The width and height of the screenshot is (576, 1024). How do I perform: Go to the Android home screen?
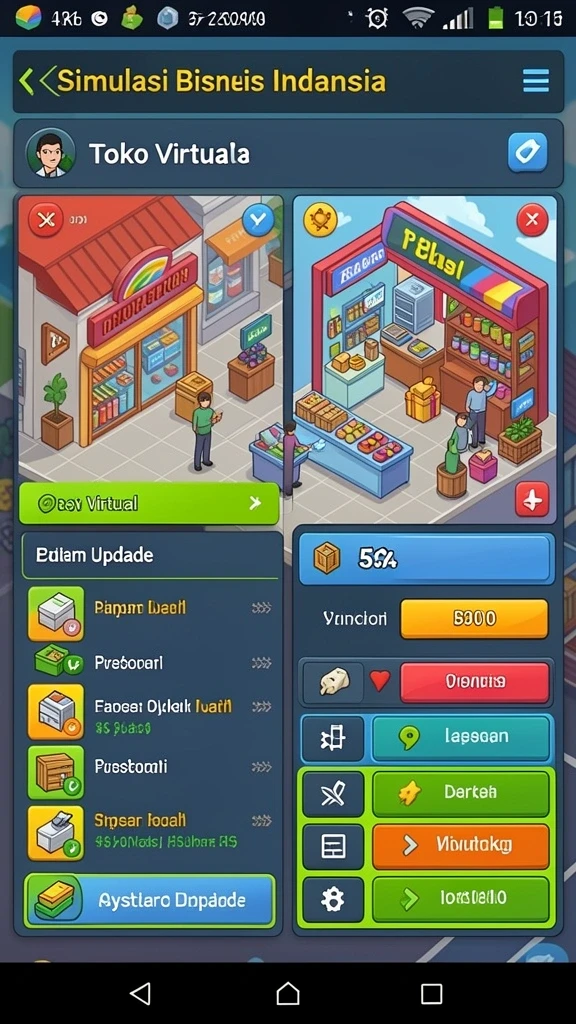tap(288, 993)
